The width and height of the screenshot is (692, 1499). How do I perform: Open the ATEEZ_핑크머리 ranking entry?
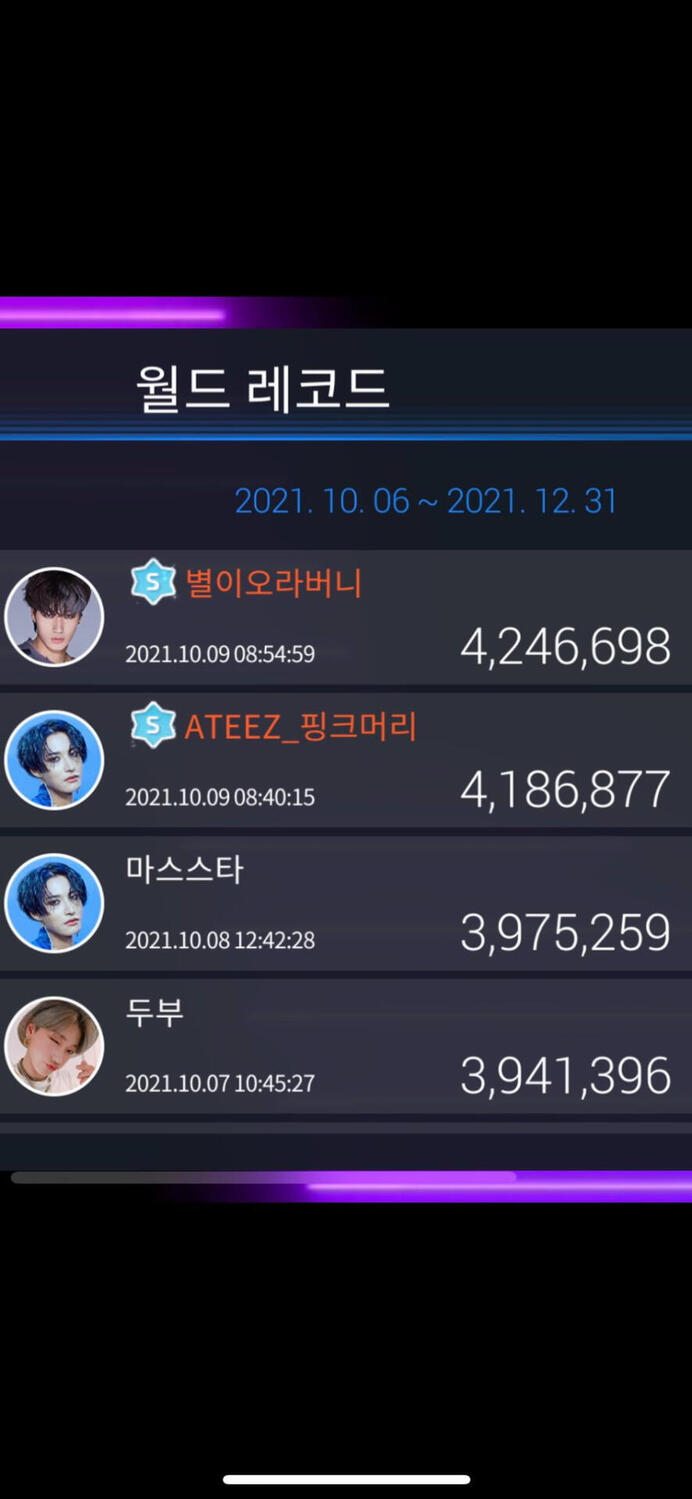coord(345,760)
